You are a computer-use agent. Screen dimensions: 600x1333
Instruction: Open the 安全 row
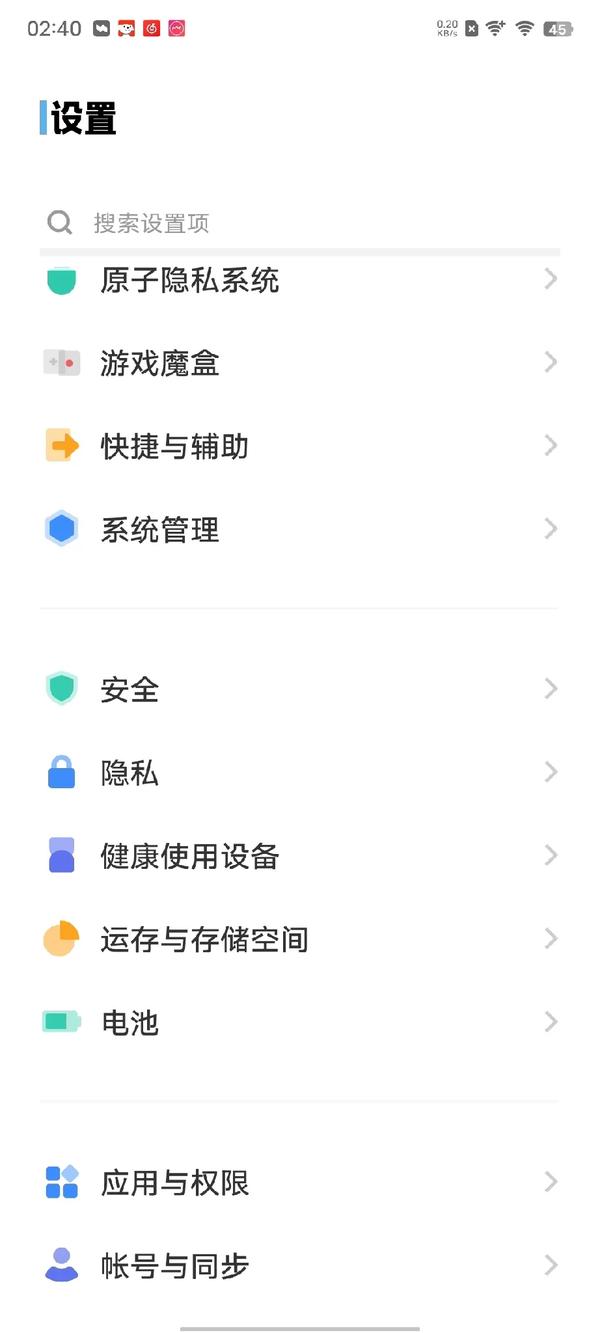pos(300,689)
